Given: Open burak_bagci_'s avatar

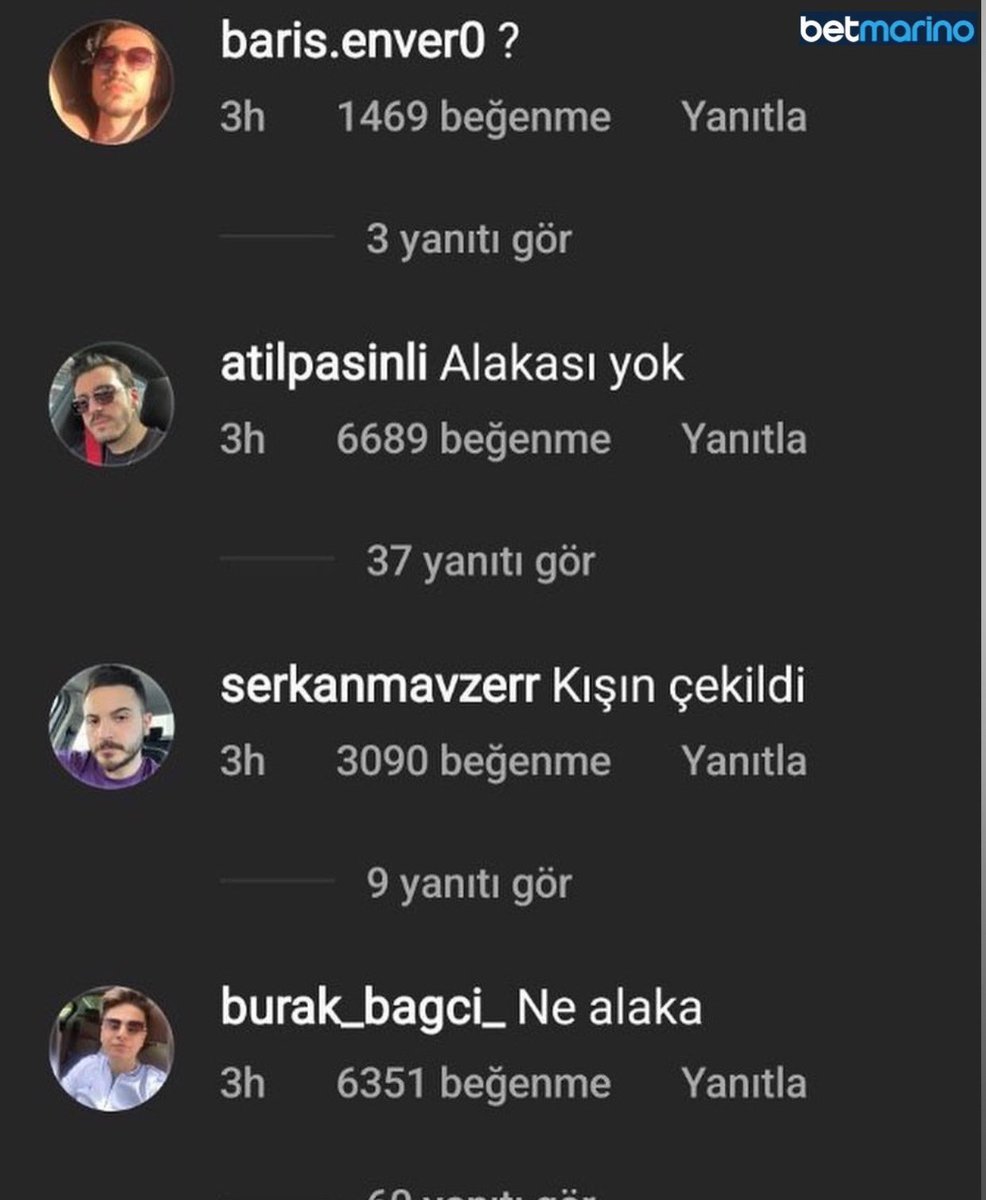Looking at the screenshot, I should 111,1048.
